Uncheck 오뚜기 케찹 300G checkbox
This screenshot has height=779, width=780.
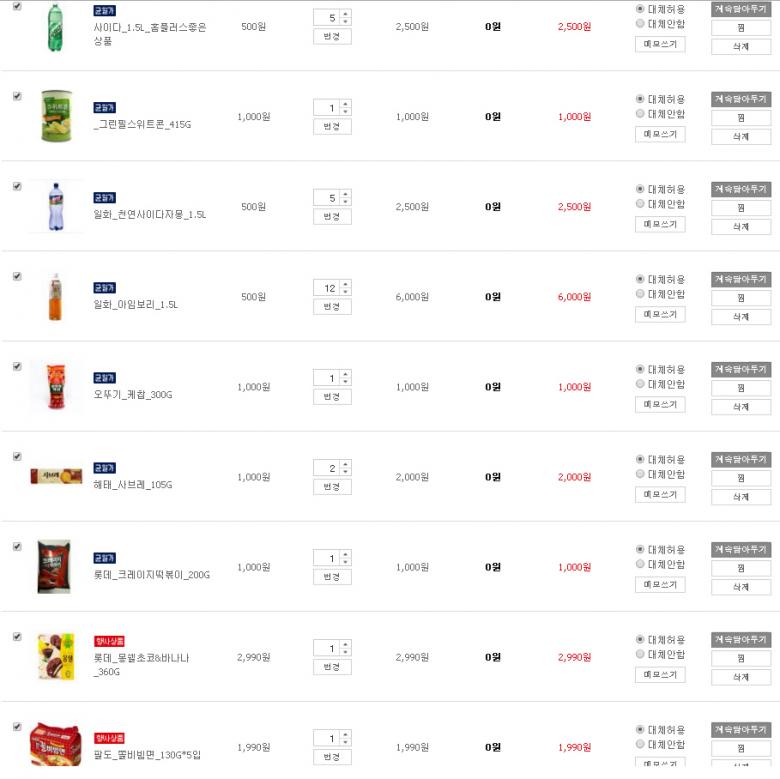pos(17,367)
